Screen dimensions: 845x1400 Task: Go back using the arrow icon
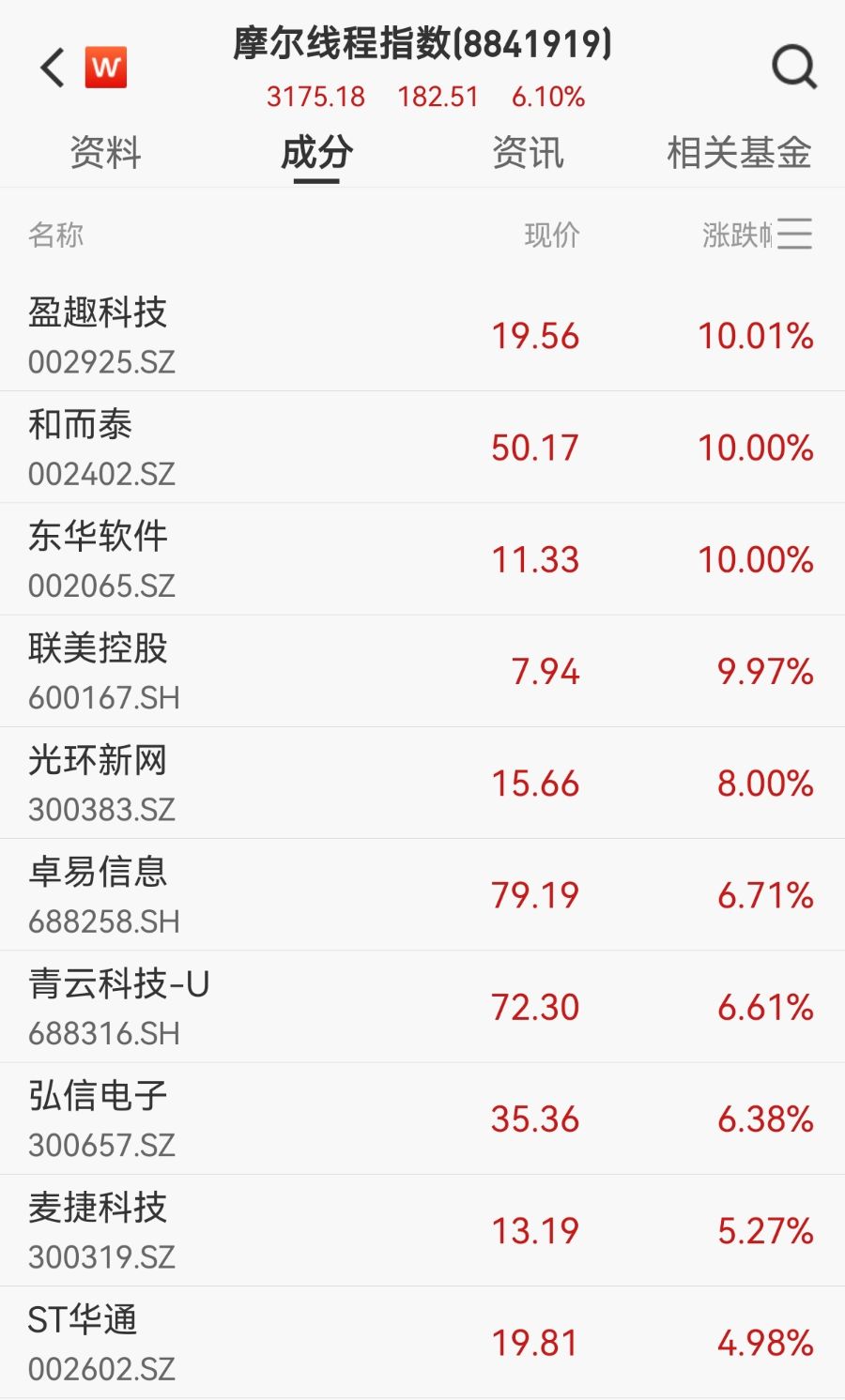click(54, 68)
